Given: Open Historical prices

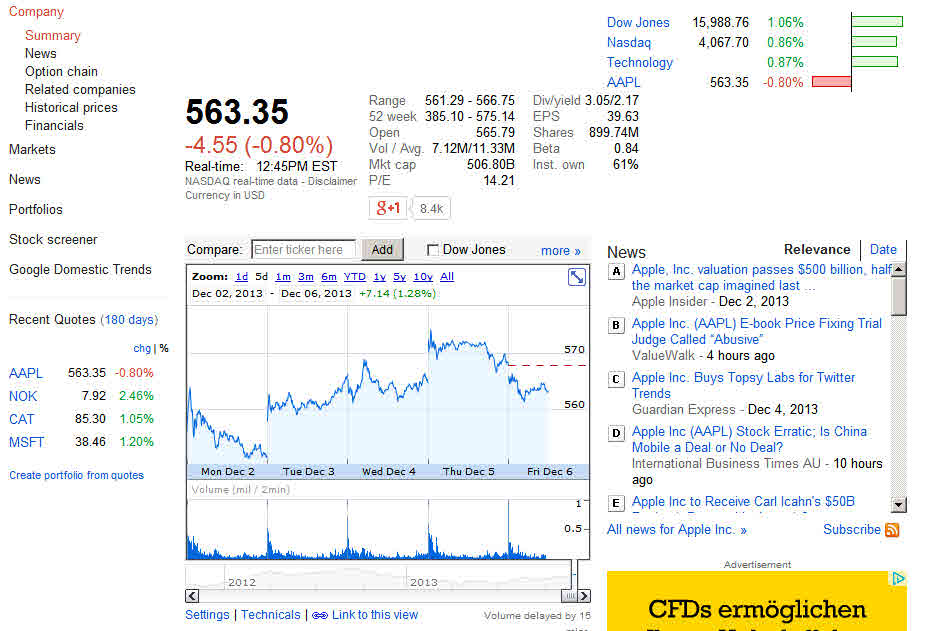Looking at the screenshot, I should click(x=71, y=107).
